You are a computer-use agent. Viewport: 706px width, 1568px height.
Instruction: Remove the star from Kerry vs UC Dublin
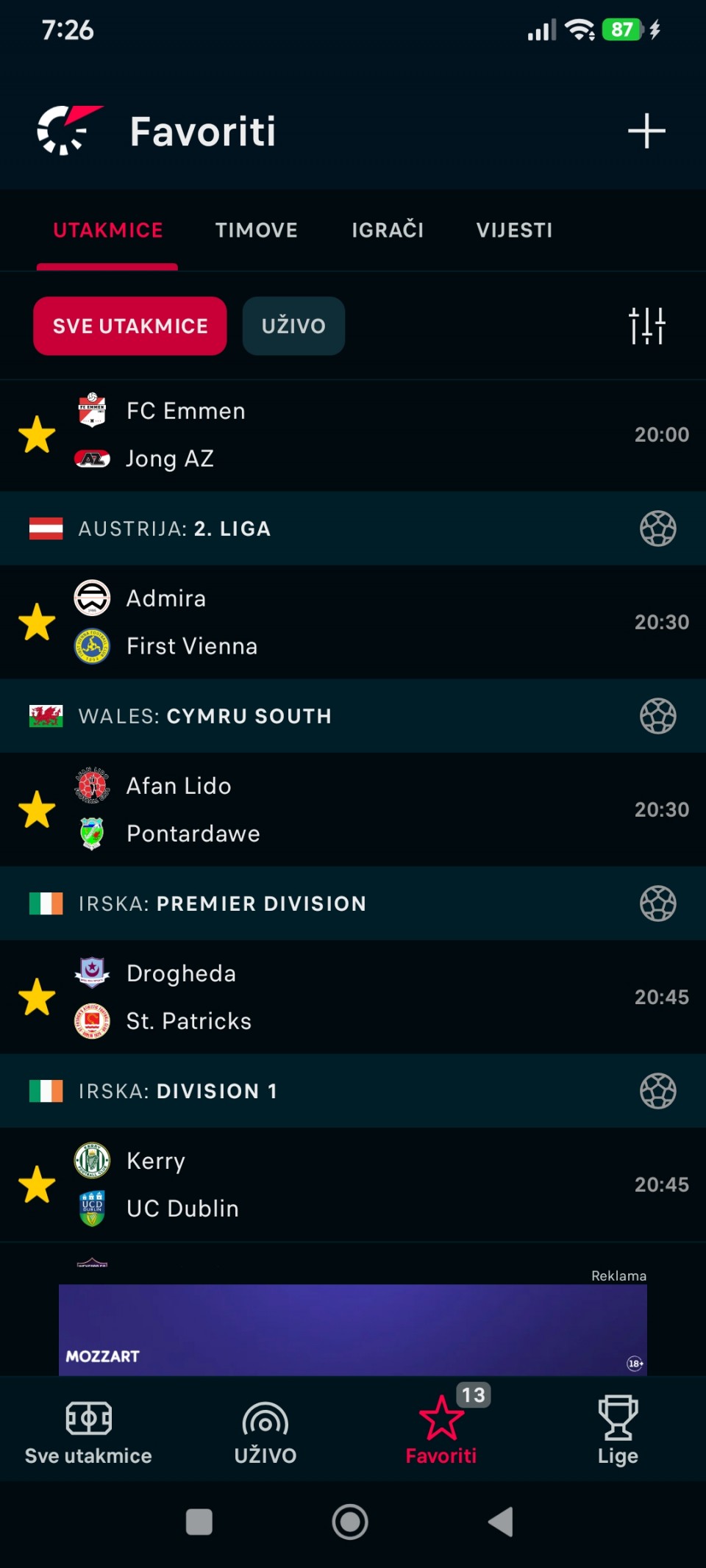click(37, 1184)
